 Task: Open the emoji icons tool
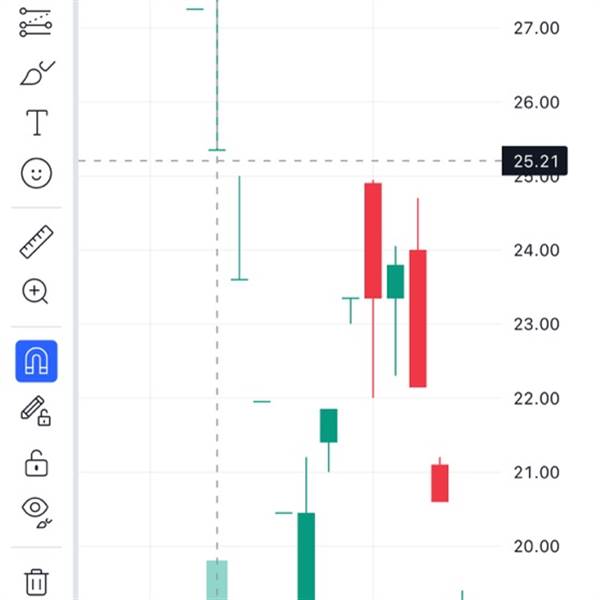pyautogui.click(x=36, y=173)
